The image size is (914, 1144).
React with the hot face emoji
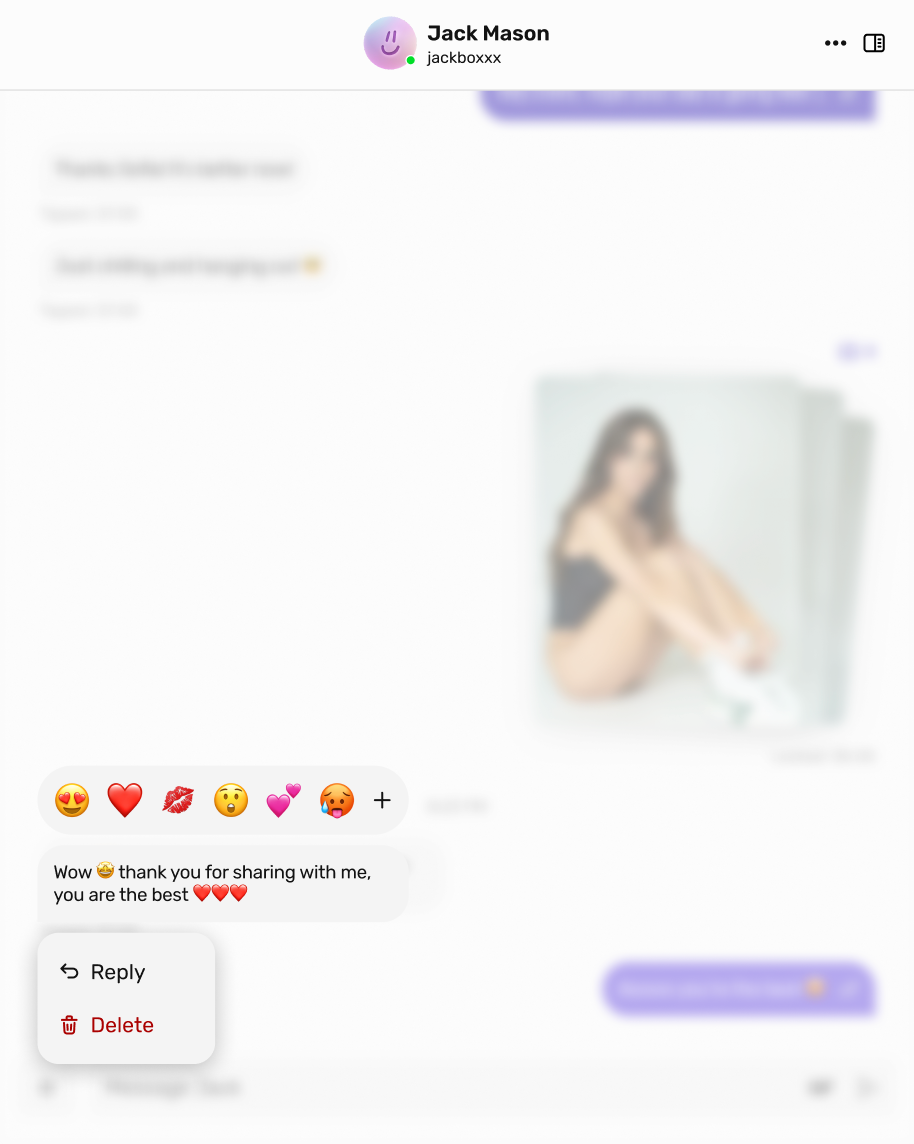337,800
